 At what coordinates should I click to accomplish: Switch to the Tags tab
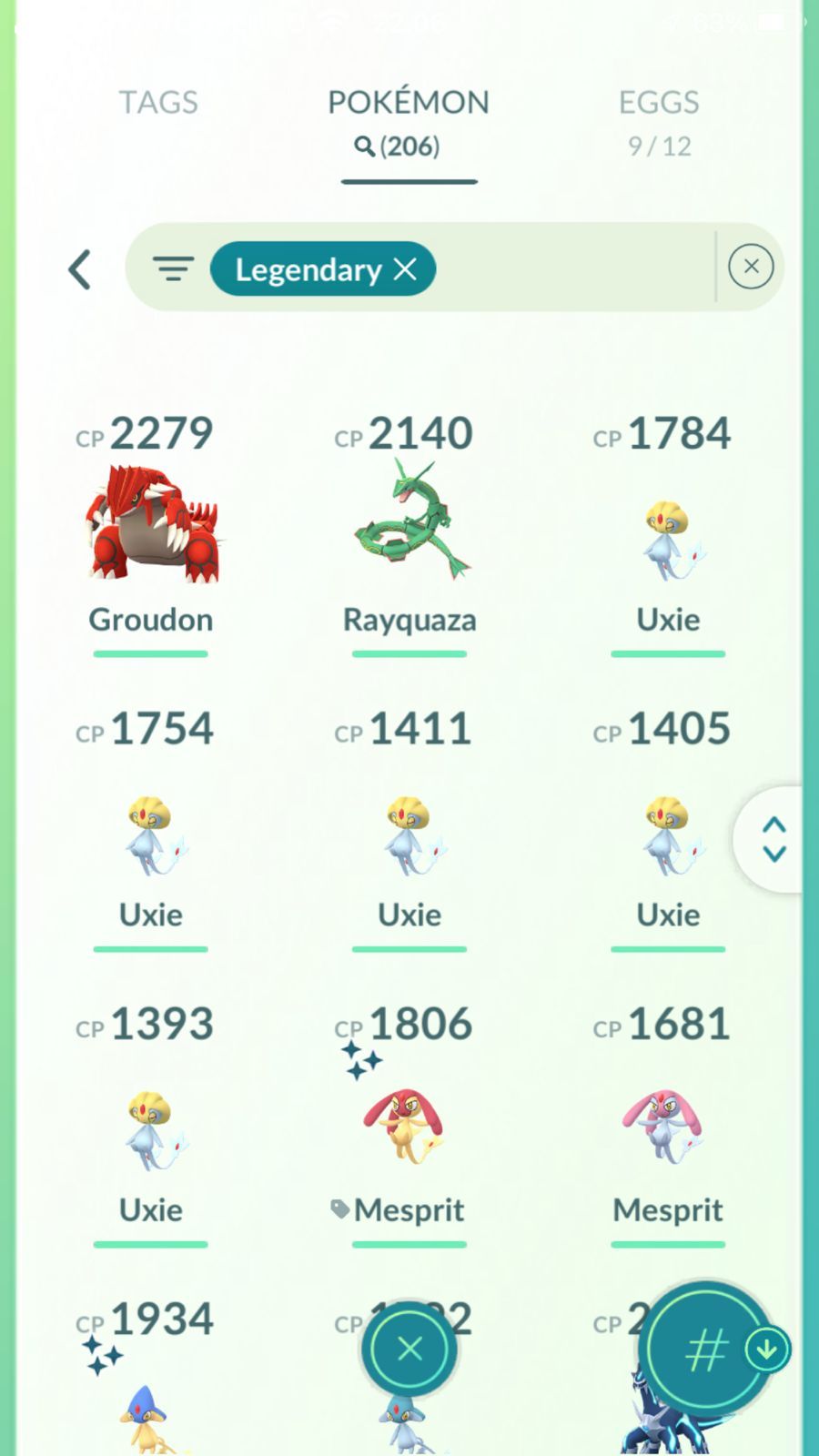[x=158, y=103]
